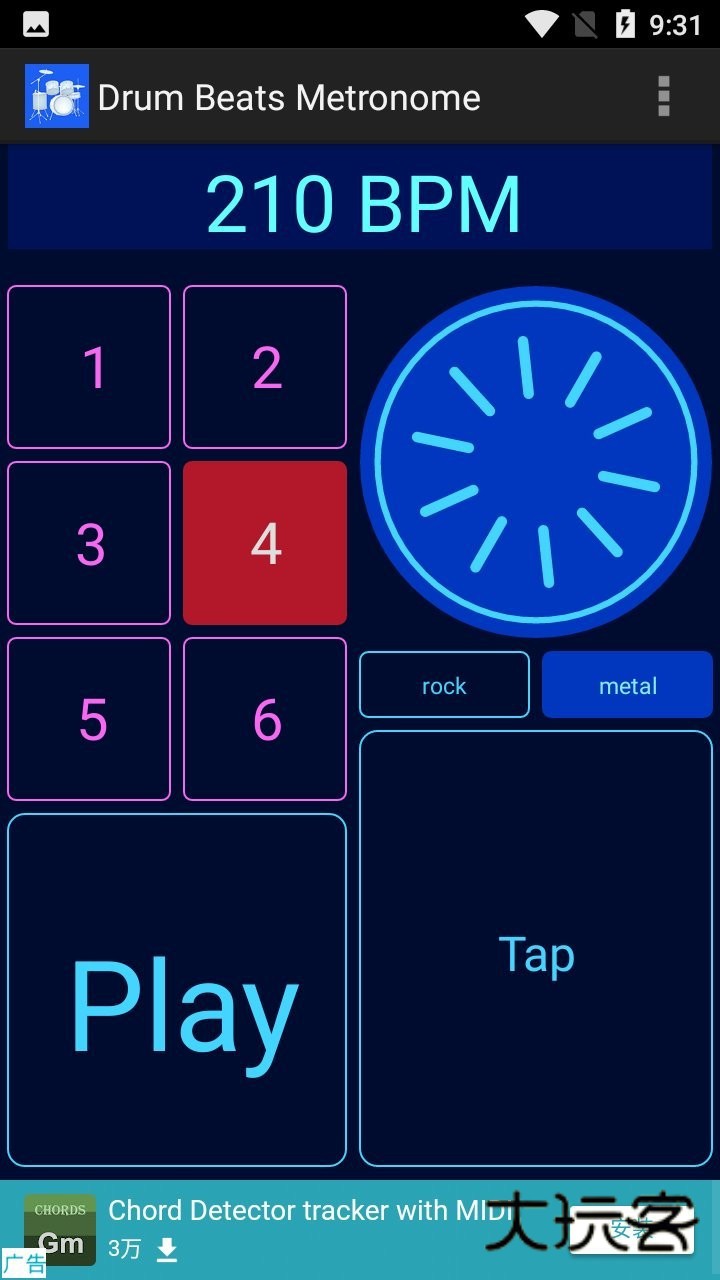Switch to the rock style
This screenshot has height=1280, width=720.
click(444, 685)
